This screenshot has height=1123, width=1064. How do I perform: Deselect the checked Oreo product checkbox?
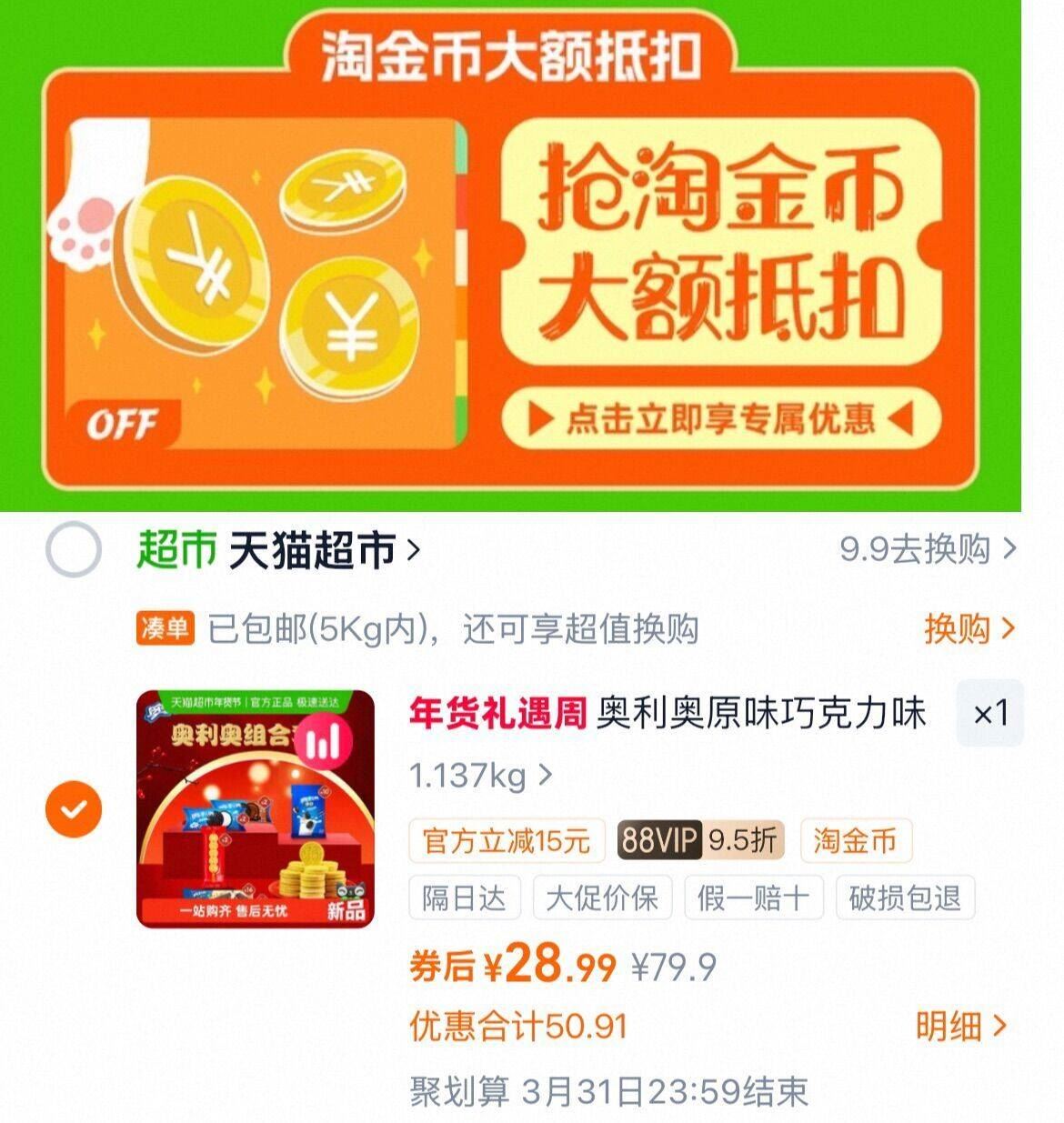75,809
